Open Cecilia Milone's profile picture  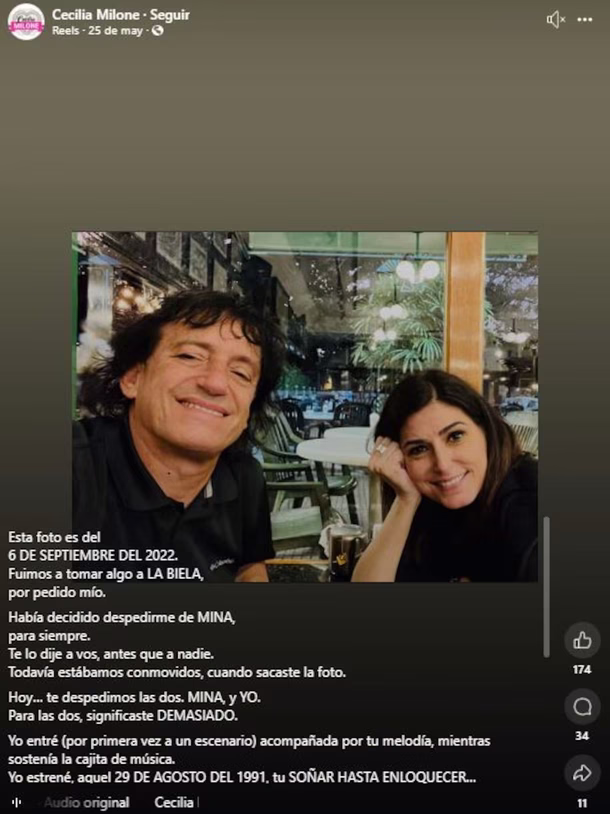[x=26, y=22]
